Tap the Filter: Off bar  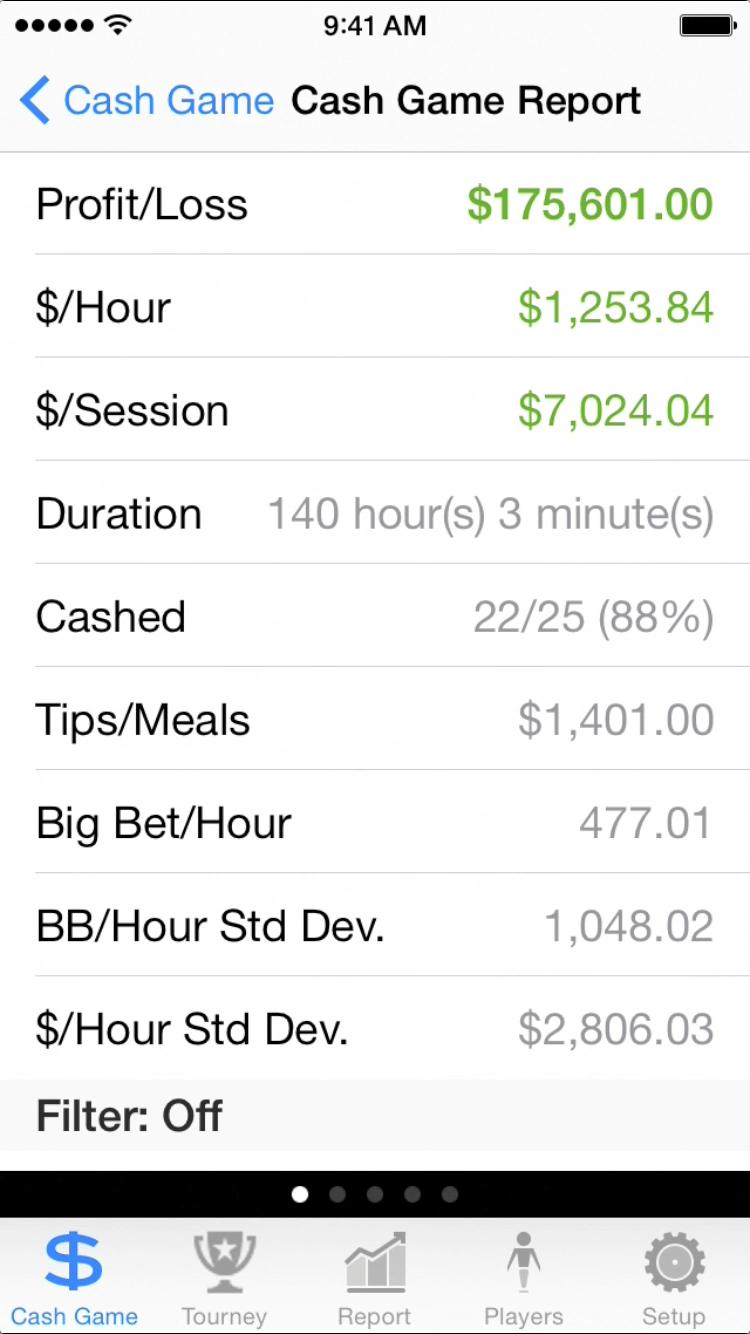point(375,1116)
